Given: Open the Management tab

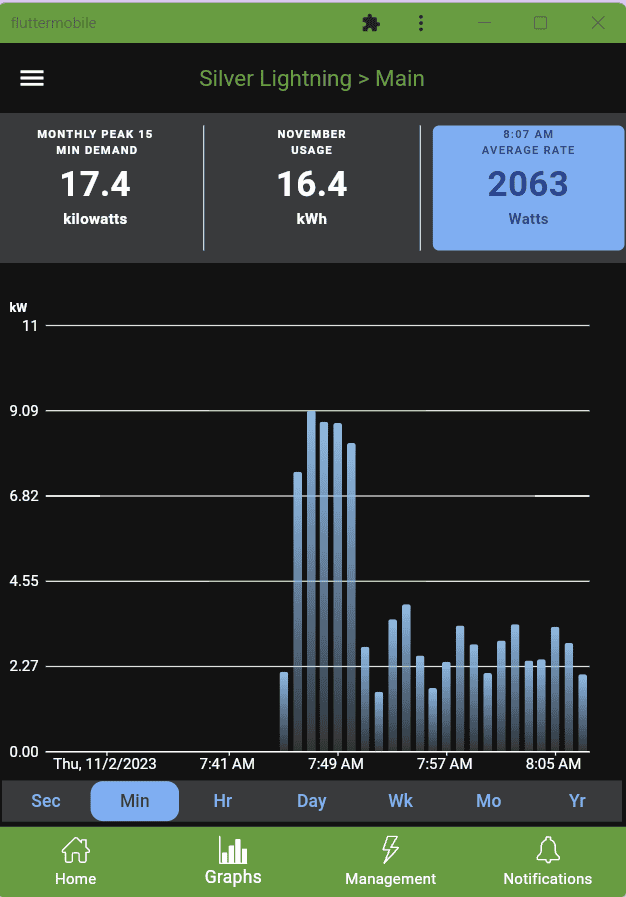Looking at the screenshot, I should point(390,862).
